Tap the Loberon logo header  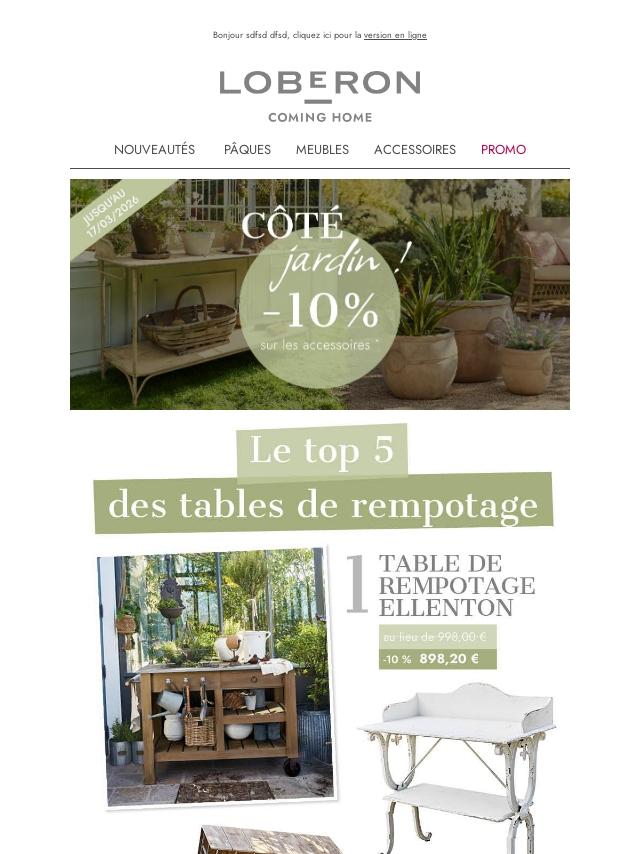pyautogui.click(x=320, y=96)
